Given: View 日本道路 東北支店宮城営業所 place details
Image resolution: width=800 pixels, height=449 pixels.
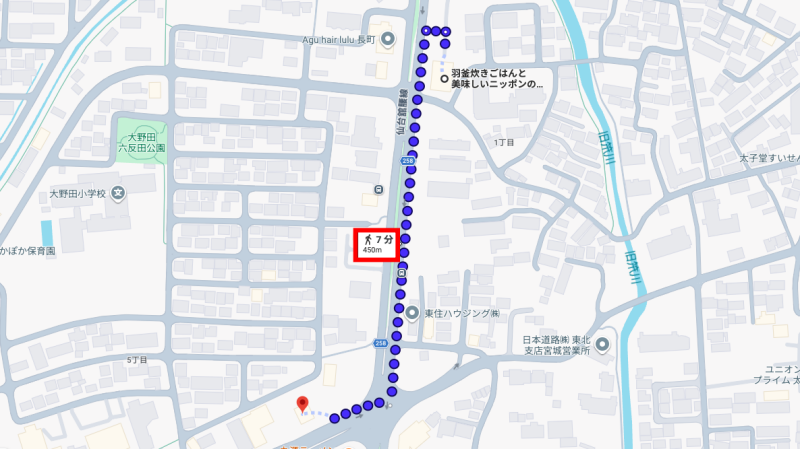Looking at the screenshot, I should point(603,345).
